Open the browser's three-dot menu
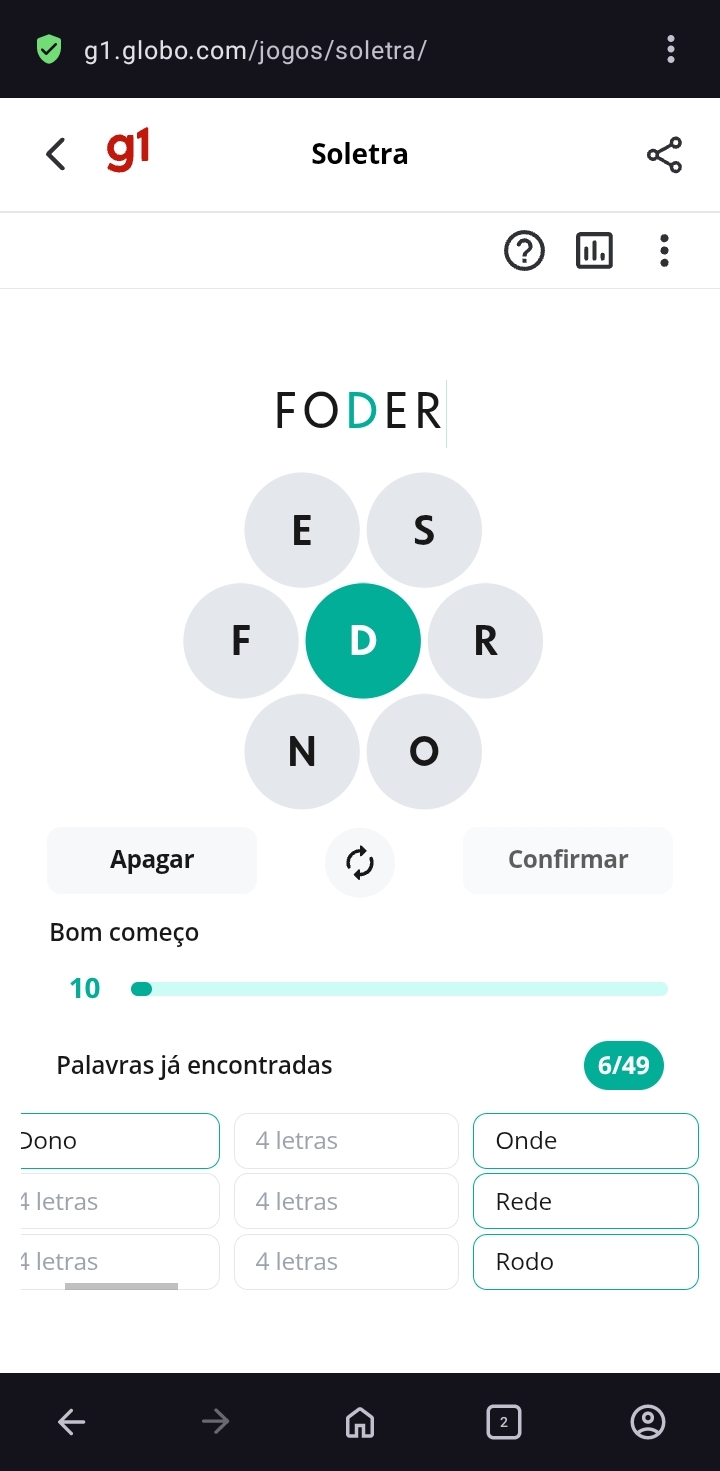The width and height of the screenshot is (720, 1471). click(x=670, y=49)
